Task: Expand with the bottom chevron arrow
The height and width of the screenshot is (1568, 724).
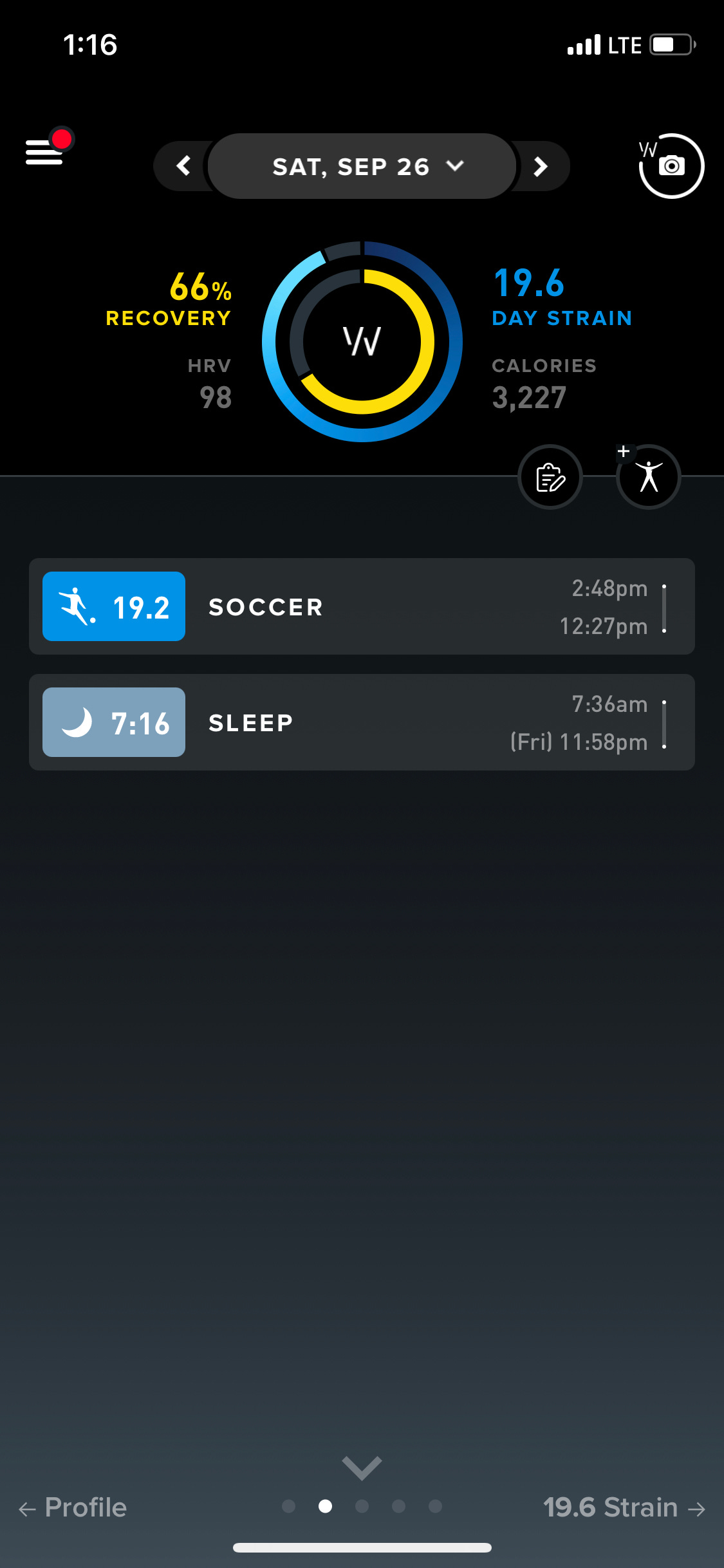Action: (362, 1468)
